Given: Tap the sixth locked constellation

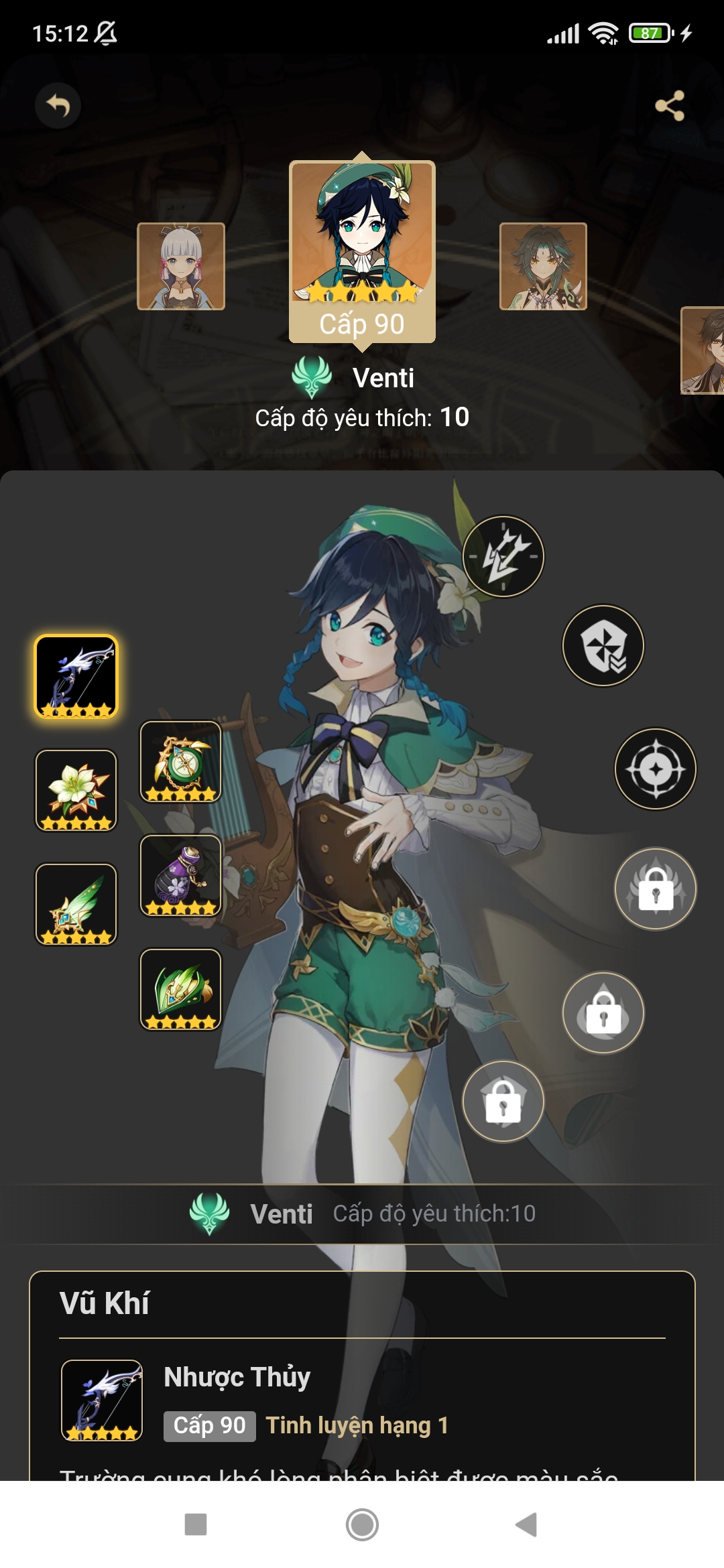Looking at the screenshot, I should (x=503, y=1101).
